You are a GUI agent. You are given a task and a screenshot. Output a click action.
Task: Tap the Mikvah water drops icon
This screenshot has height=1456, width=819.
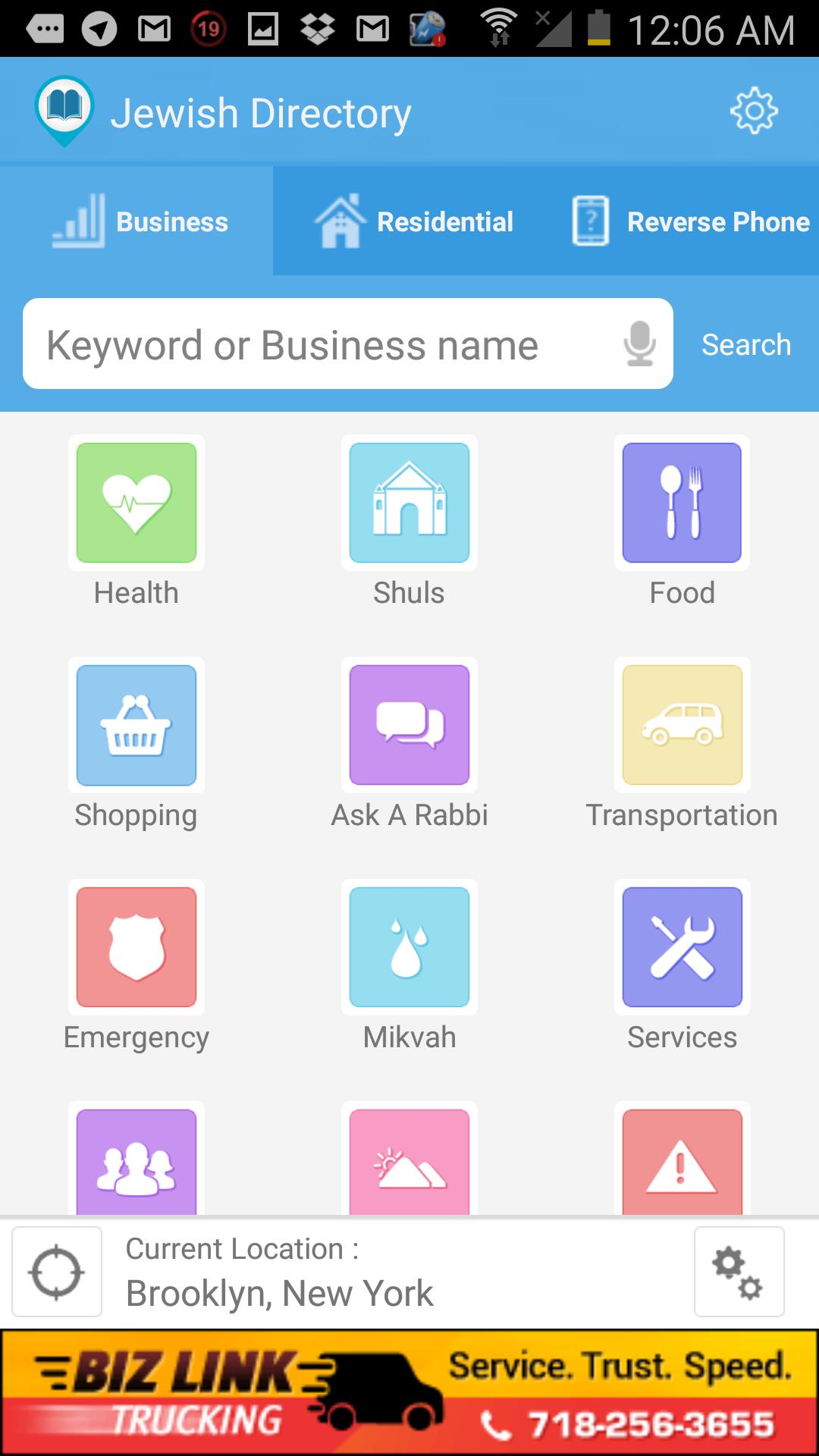pos(409,947)
